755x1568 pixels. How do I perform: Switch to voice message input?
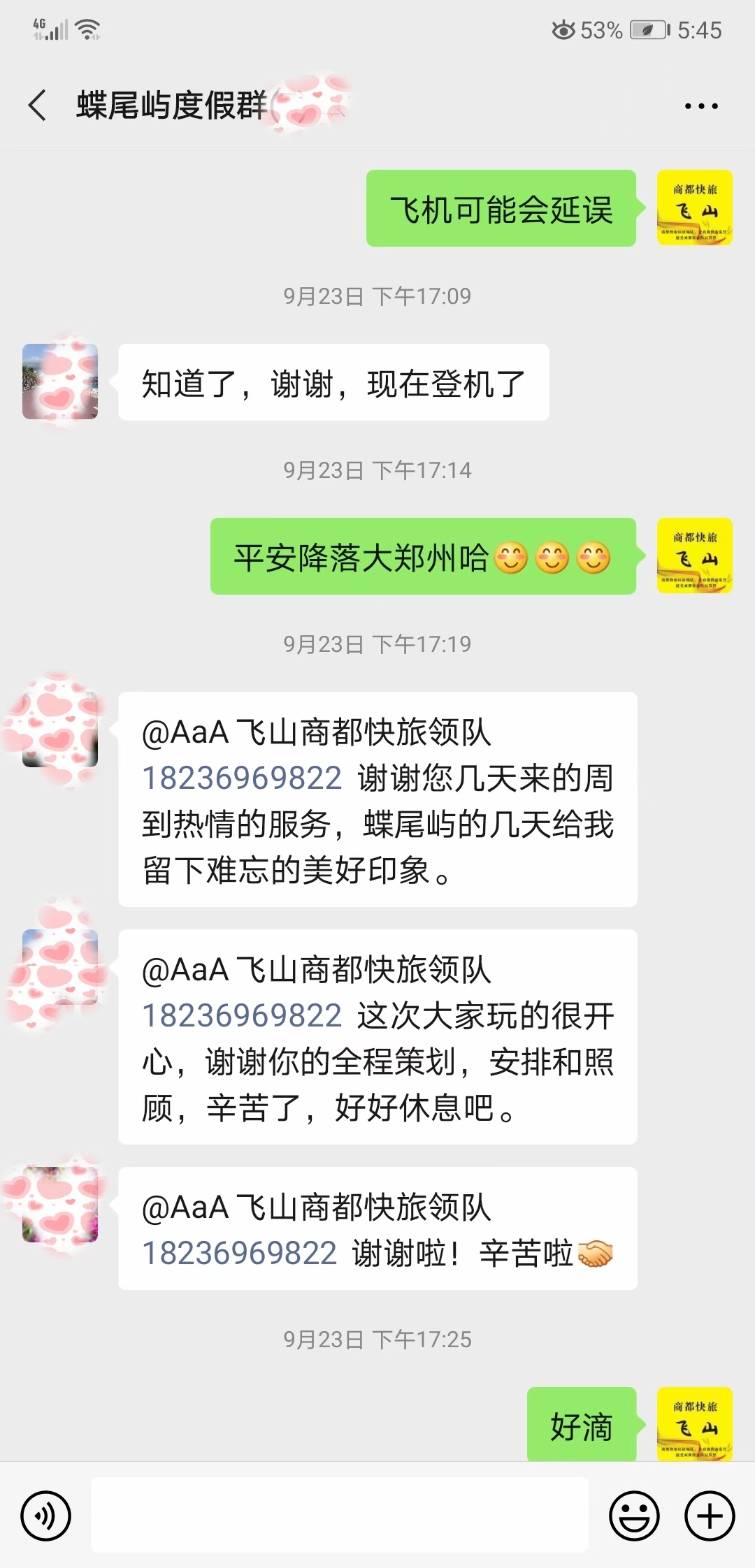point(46,1516)
